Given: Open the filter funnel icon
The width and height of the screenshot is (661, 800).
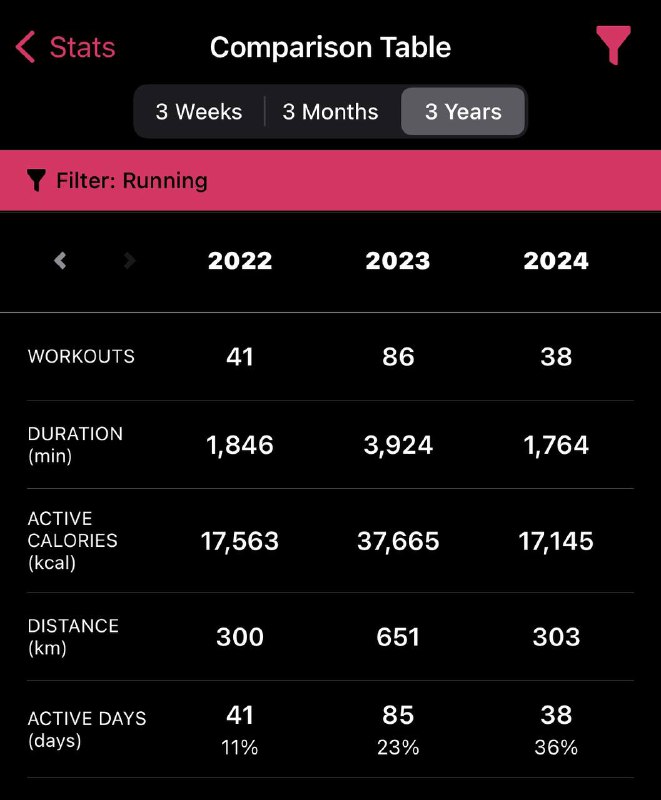Looking at the screenshot, I should [x=613, y=46].
